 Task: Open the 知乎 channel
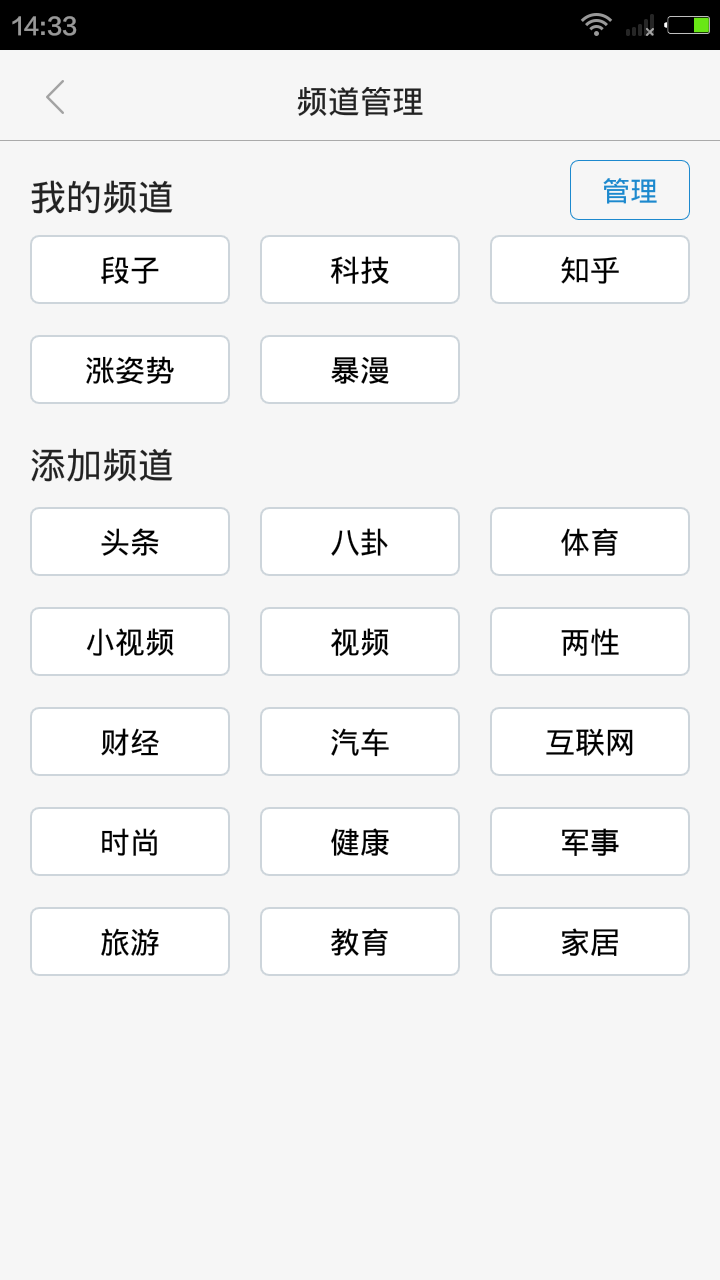coord(590,270)
